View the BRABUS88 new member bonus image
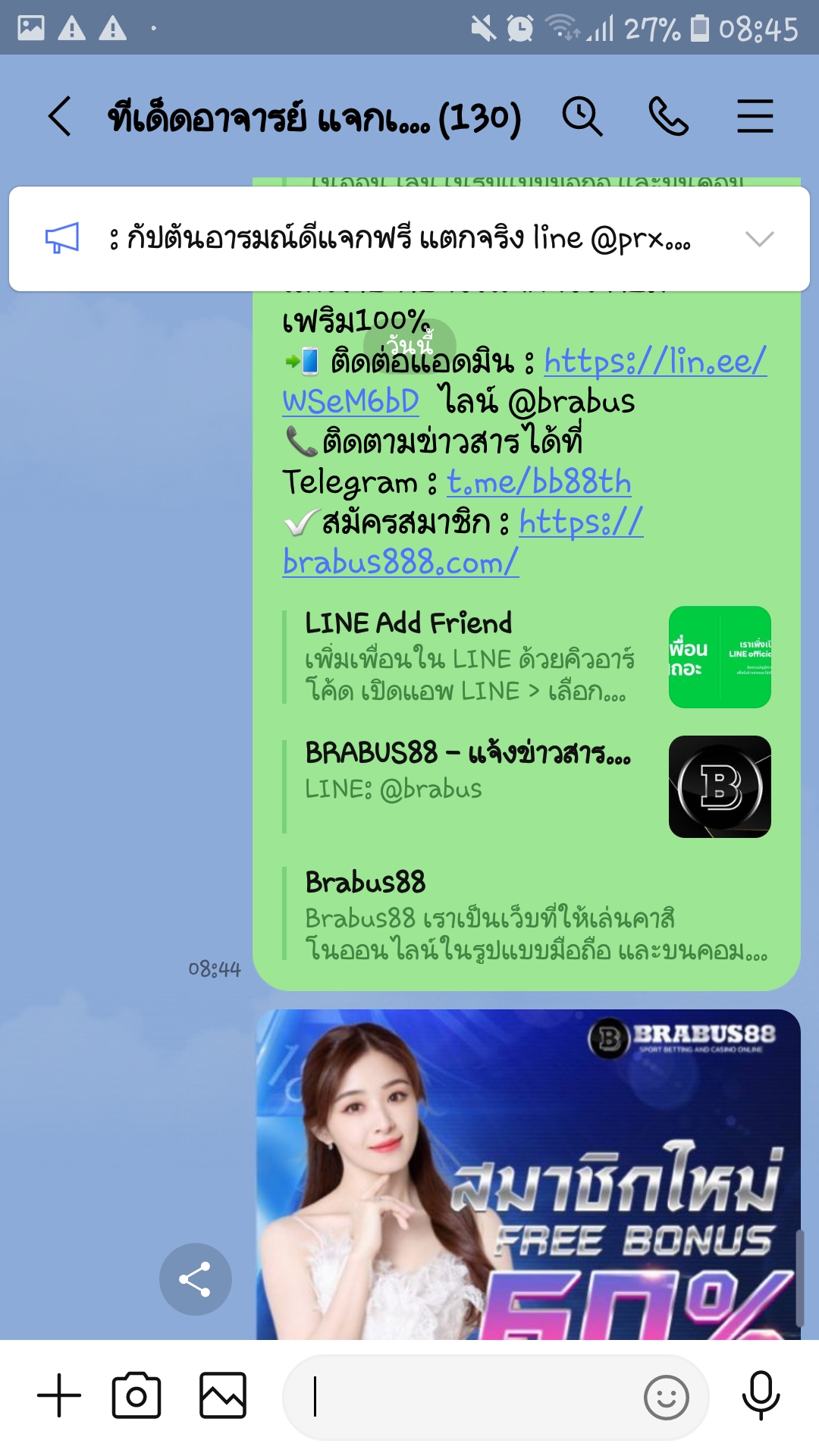 point(528,1175)
